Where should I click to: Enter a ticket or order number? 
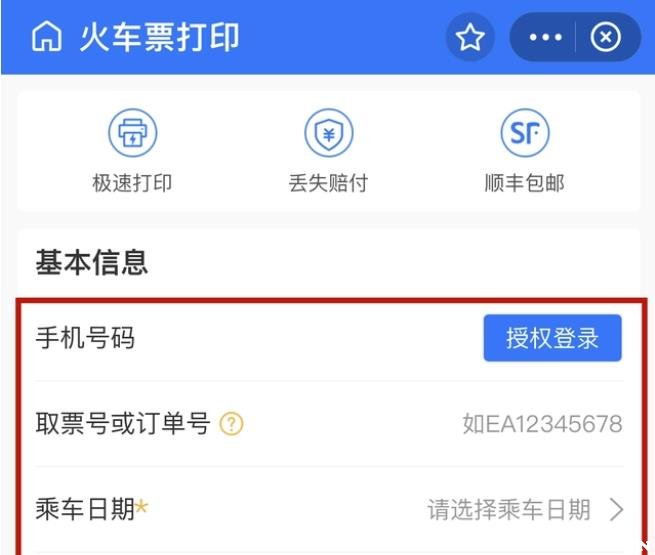pos(541,424)
